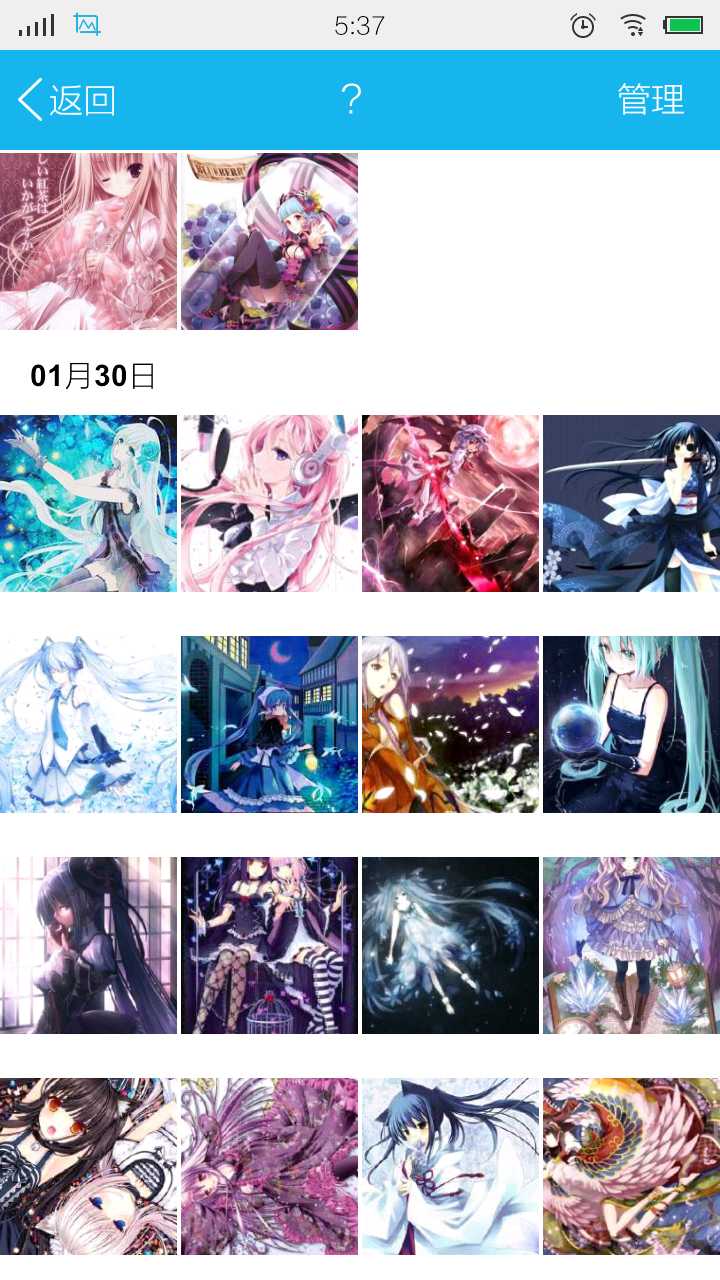Tap the 返回 back button

click(x=67, y=100)
